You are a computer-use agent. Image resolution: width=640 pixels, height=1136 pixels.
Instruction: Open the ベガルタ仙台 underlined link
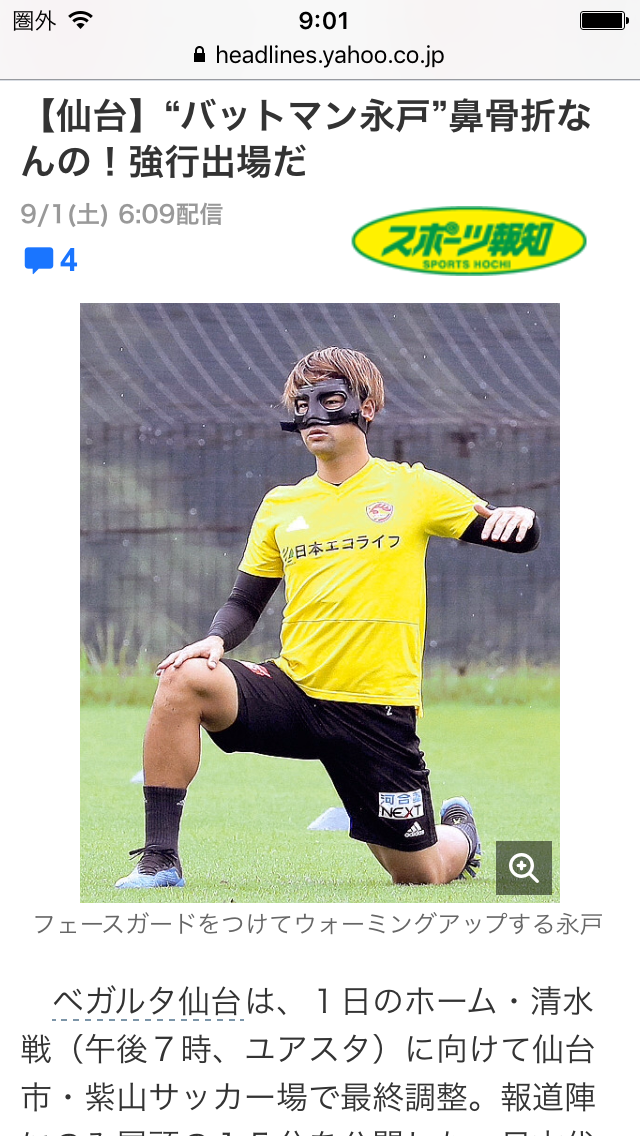146,1001
